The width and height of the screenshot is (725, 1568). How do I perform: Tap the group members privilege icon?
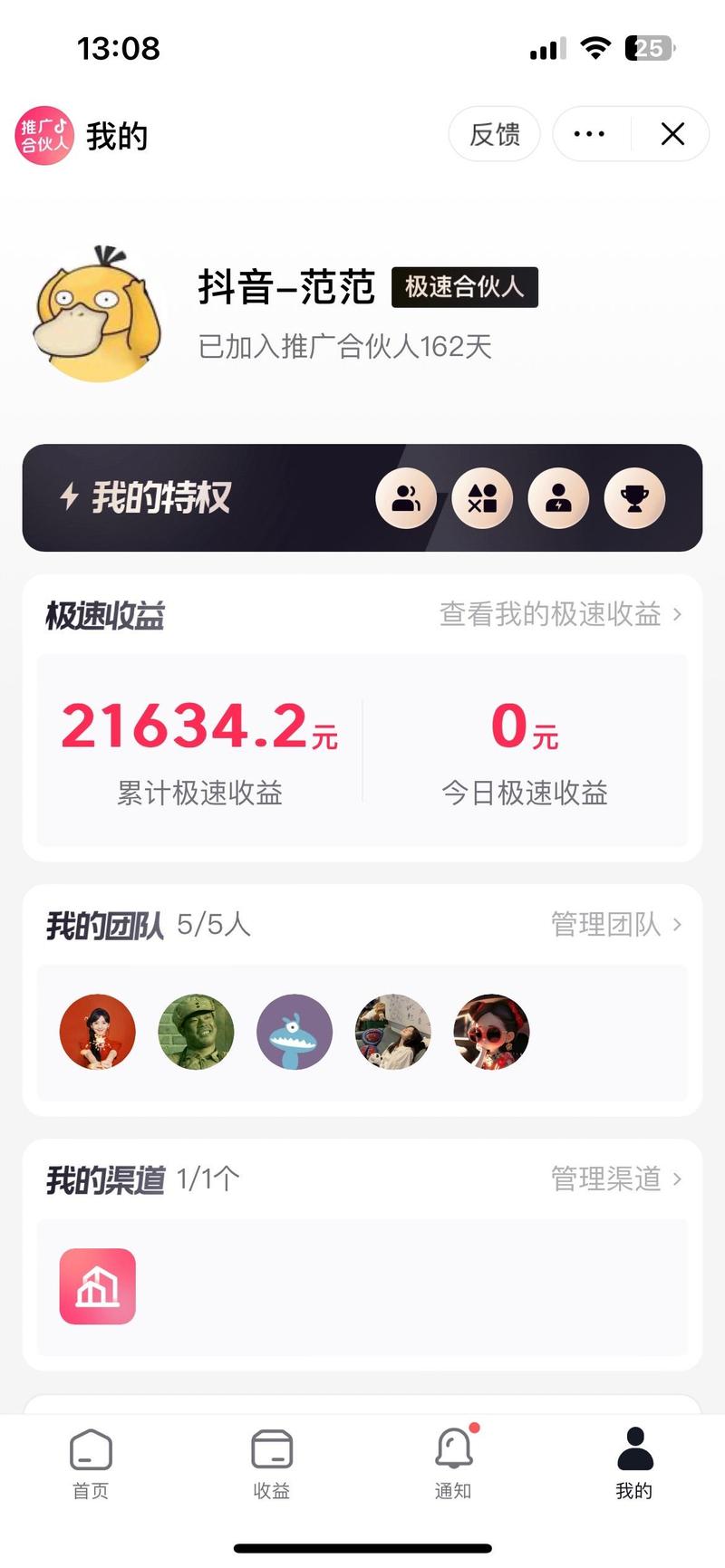(406, 498)
